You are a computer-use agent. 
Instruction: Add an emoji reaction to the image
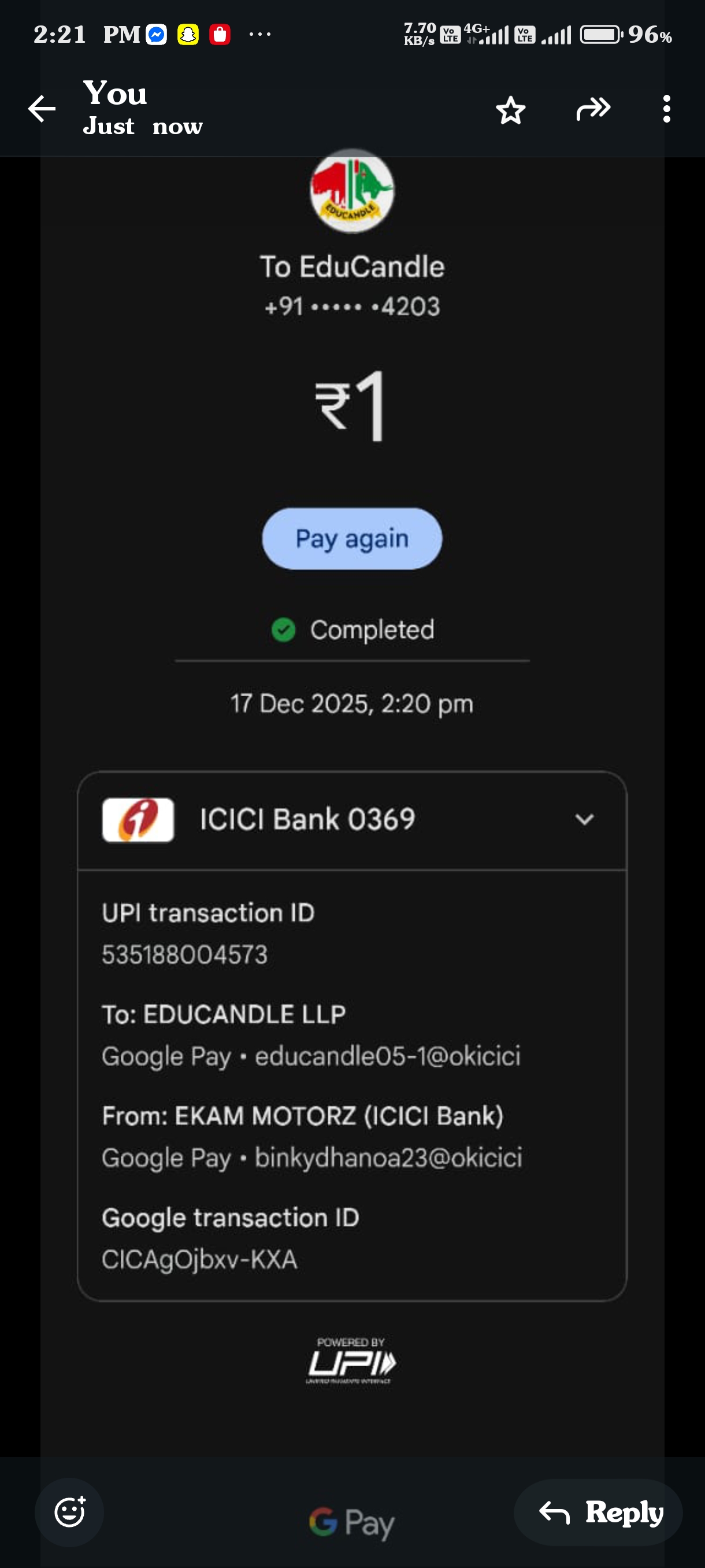(69, 1512)
